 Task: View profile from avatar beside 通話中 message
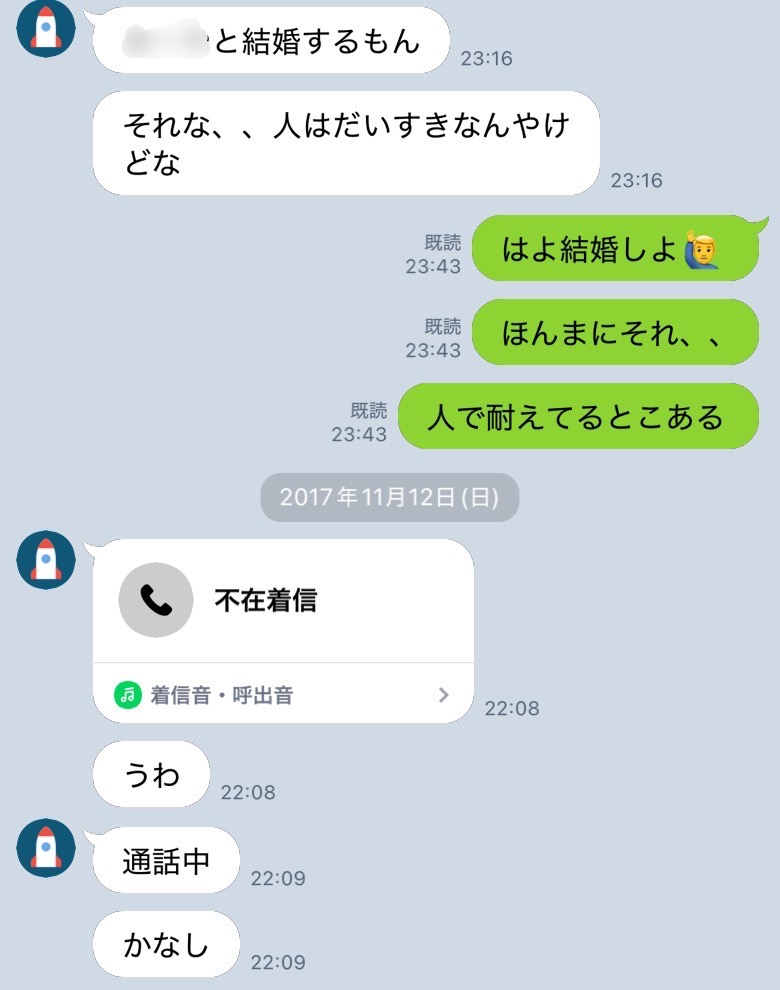(46, 848)
